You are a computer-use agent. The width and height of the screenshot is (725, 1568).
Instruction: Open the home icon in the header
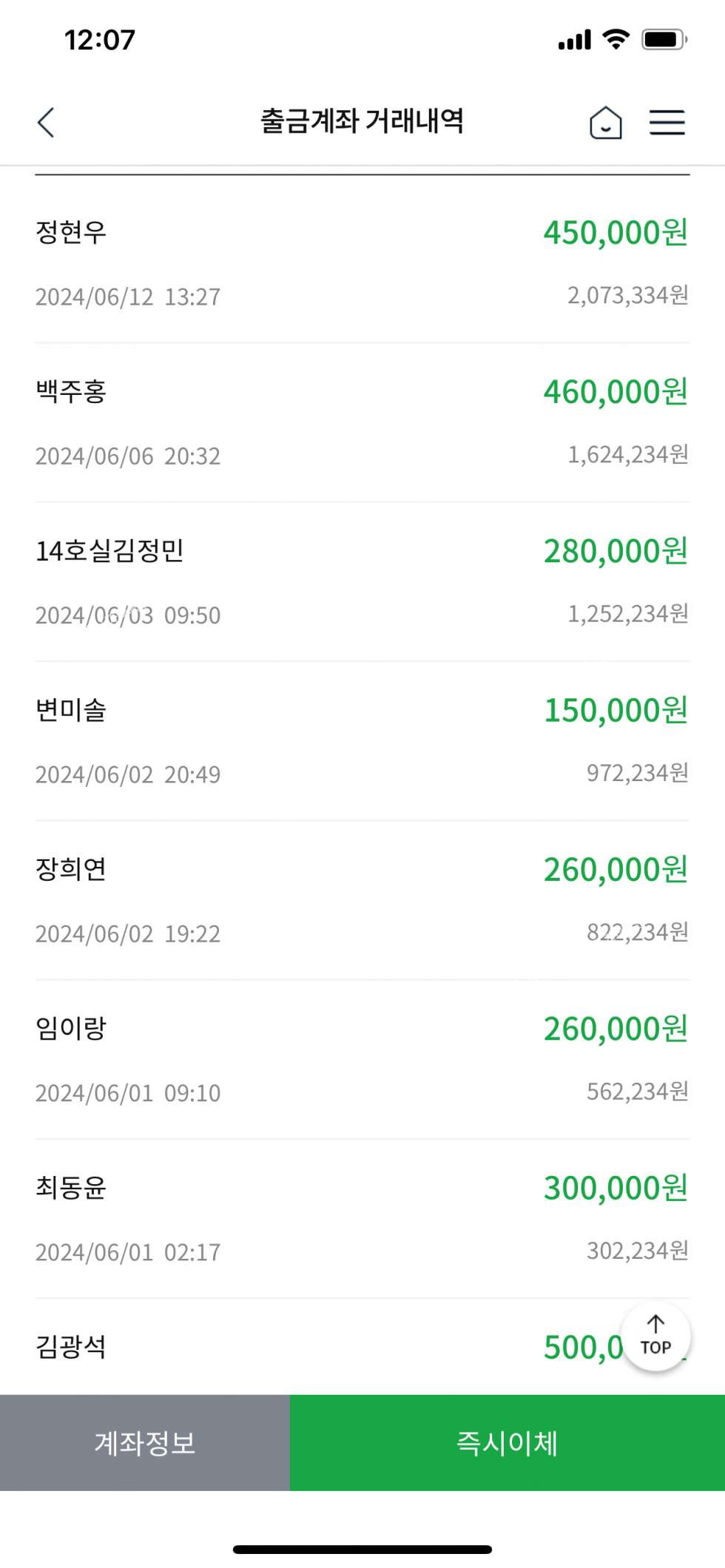click(x=605, y=122)
